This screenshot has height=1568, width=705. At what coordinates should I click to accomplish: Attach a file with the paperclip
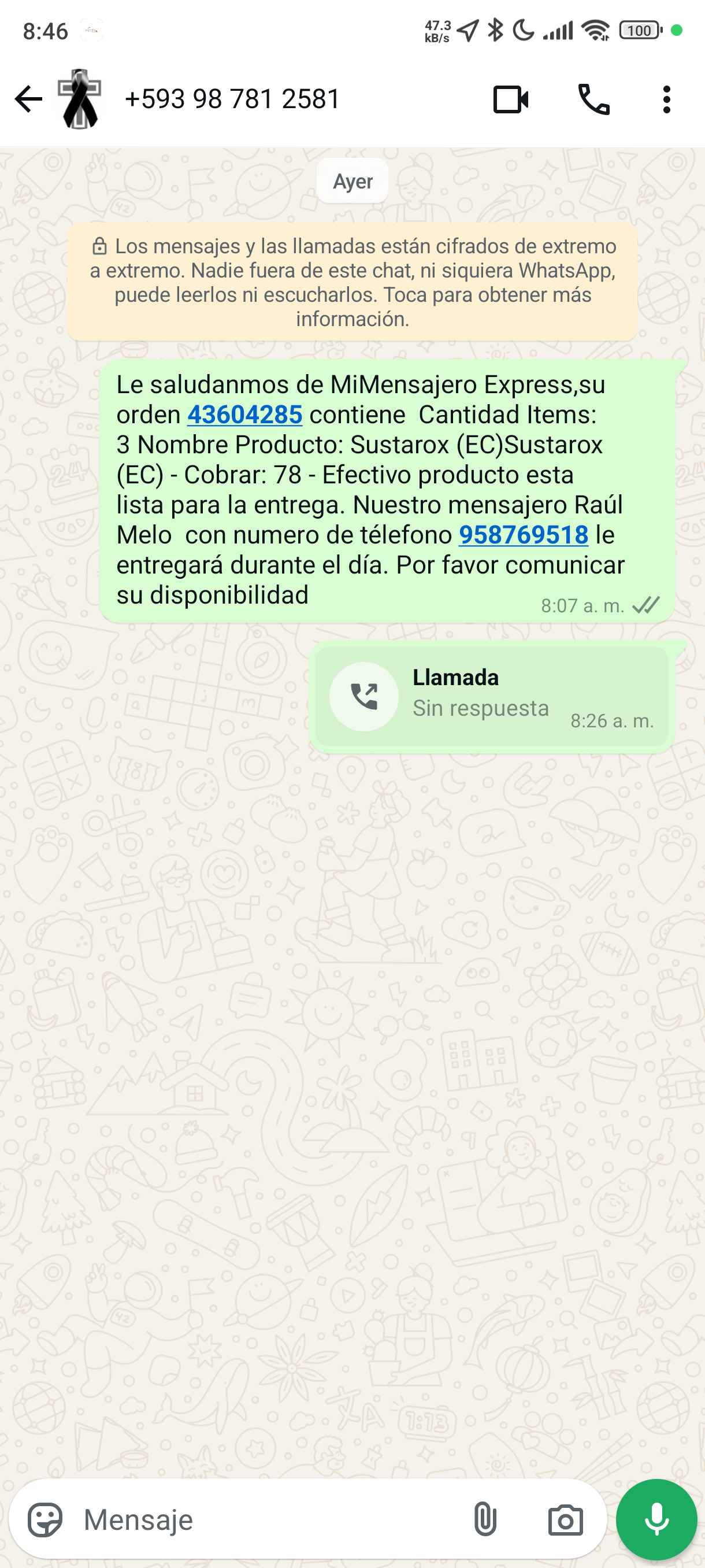click(485, 1520)
